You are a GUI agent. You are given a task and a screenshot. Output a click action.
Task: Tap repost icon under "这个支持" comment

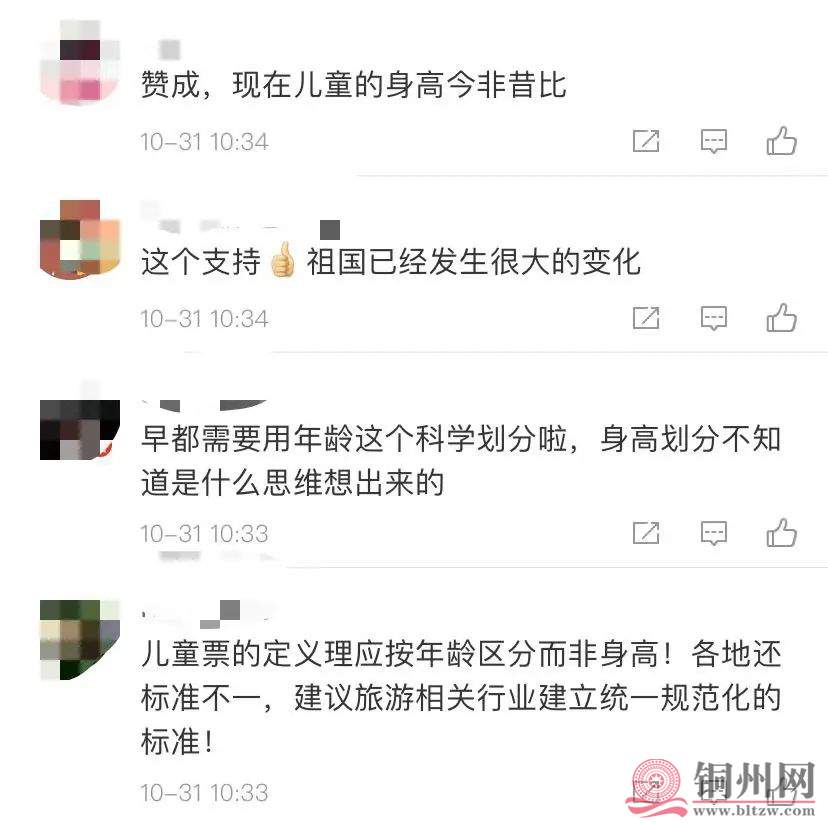646,319
